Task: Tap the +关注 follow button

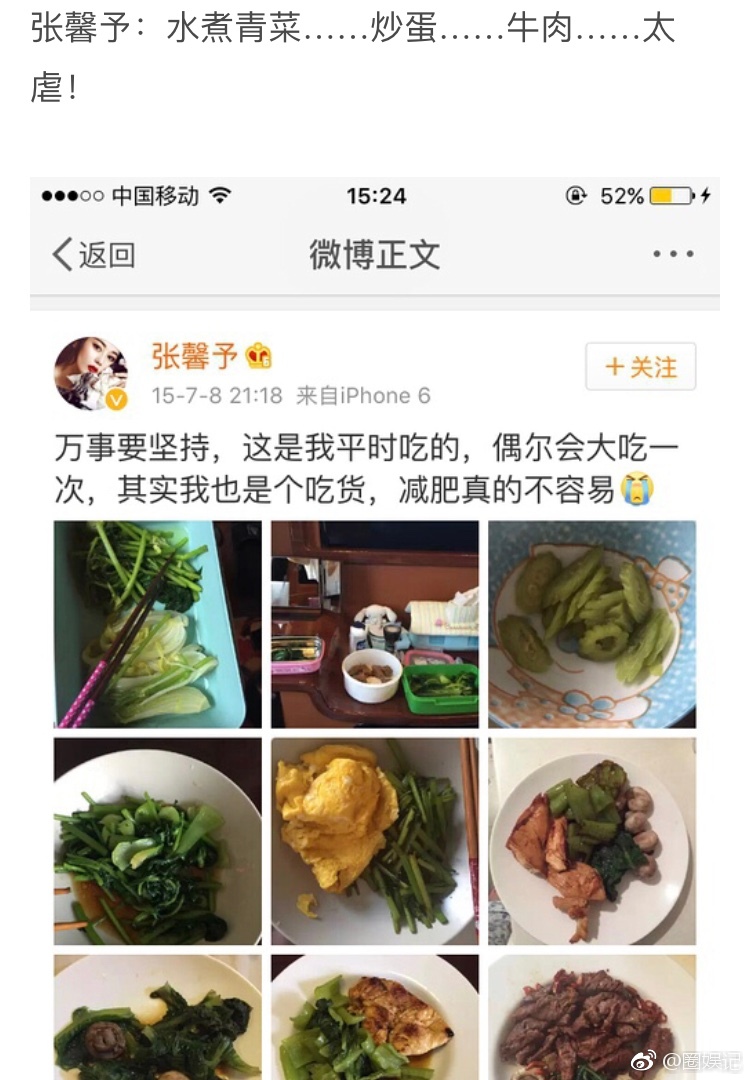Action: tap(639, 366)
